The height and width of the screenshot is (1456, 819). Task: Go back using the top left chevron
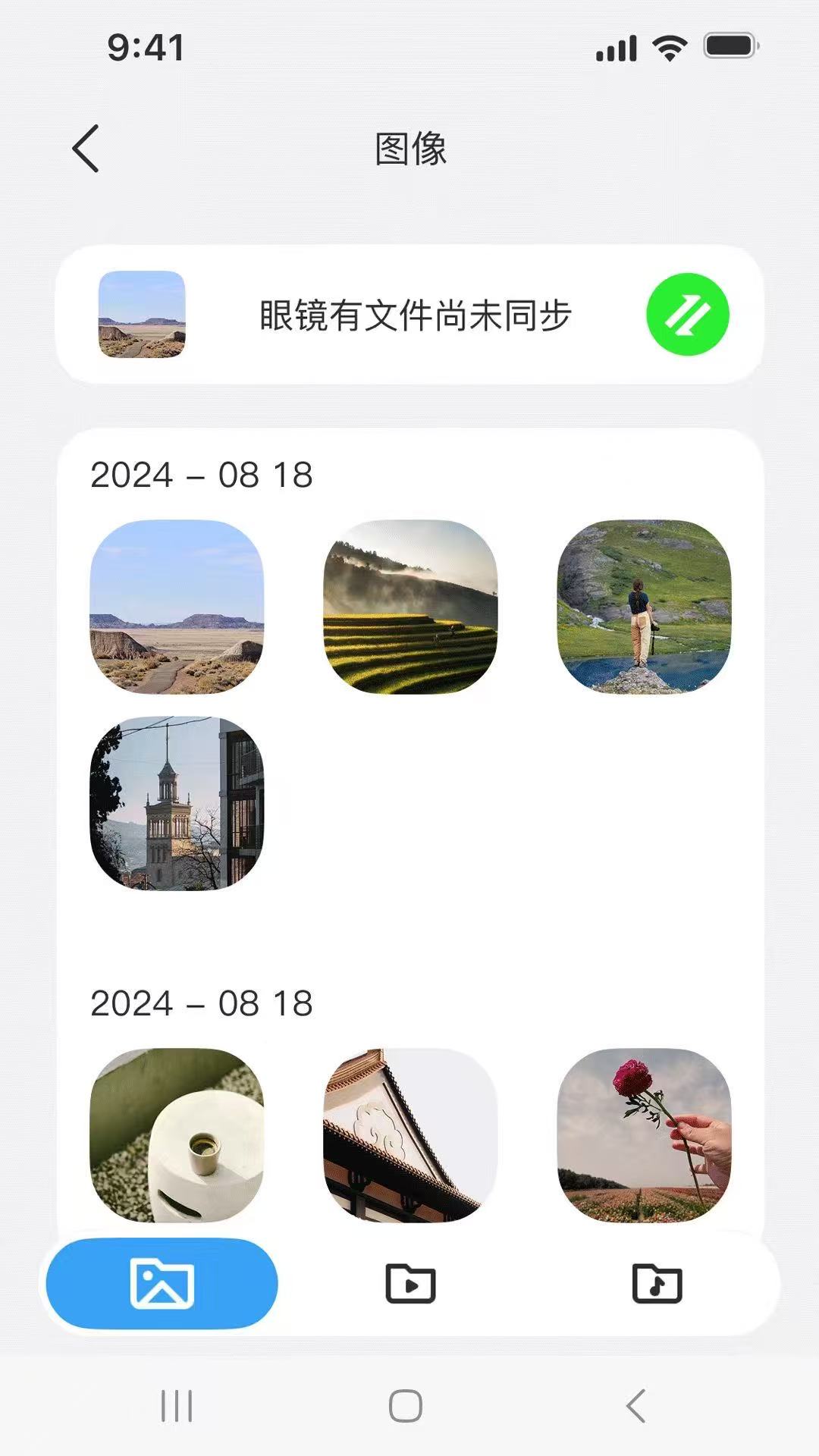click(x=86, y=147)
